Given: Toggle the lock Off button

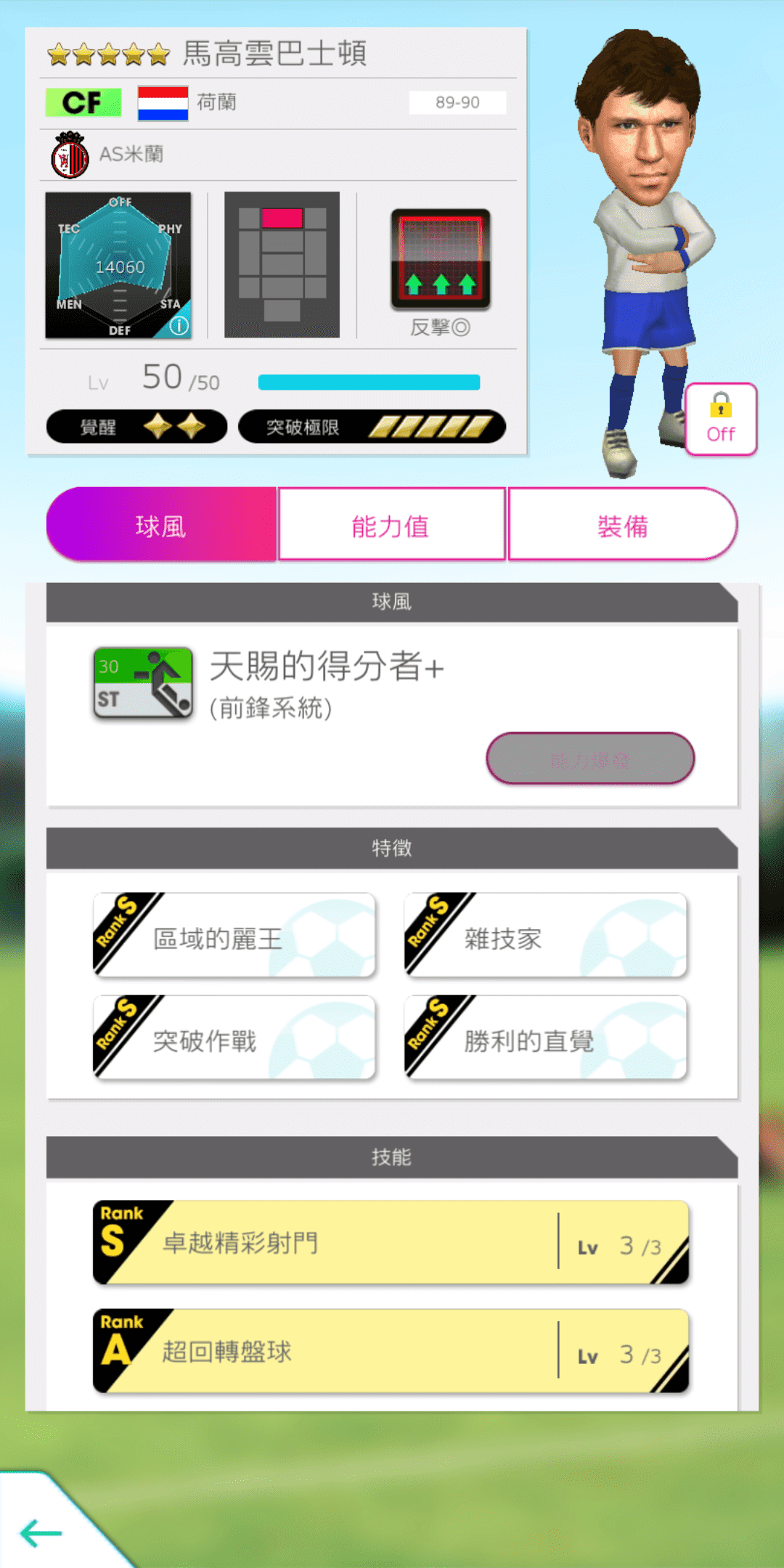Looking at the screenshot, I should (x=721, y=420).
